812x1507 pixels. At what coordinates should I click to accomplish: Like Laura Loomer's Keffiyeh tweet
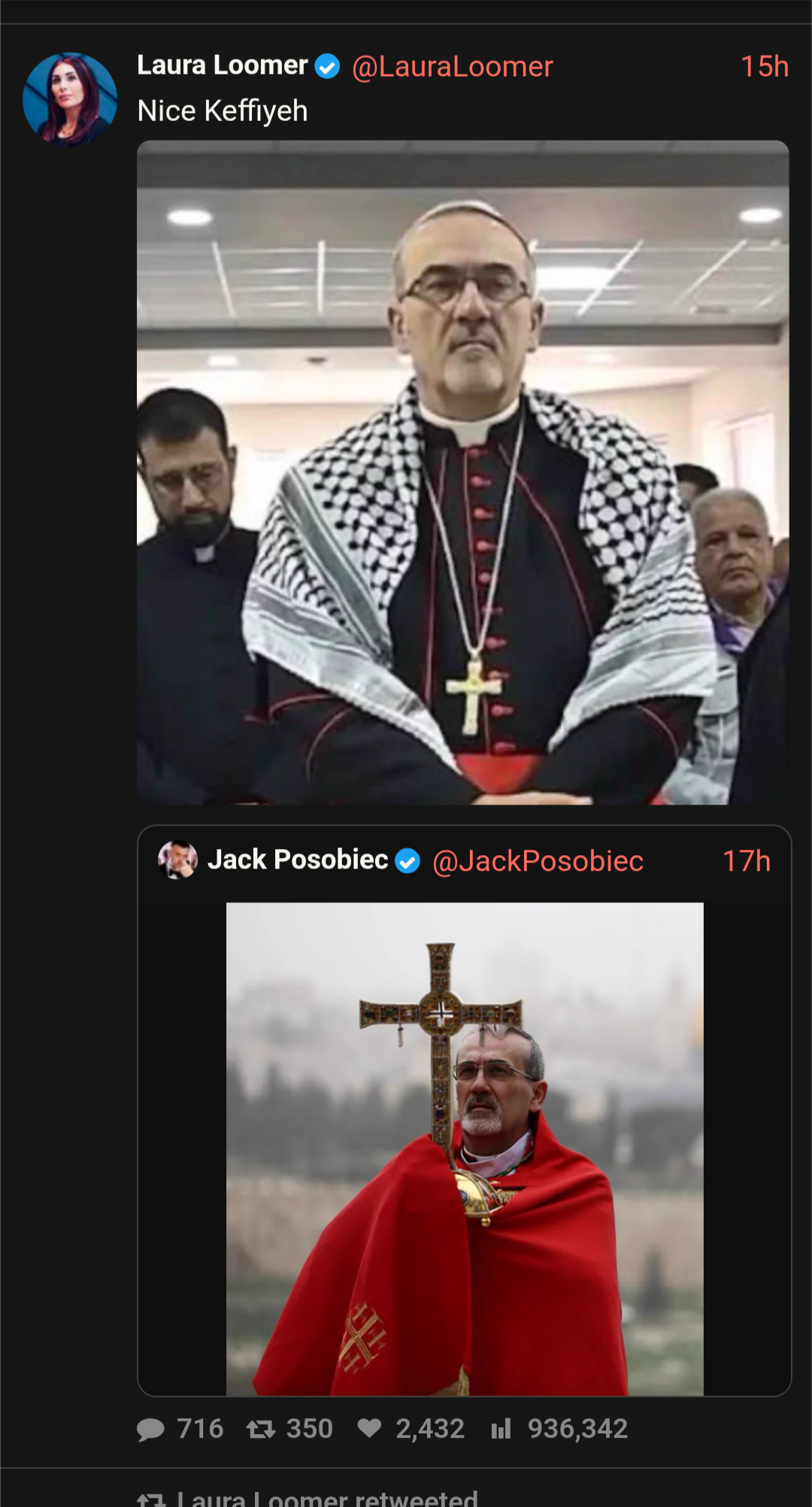369,1429
